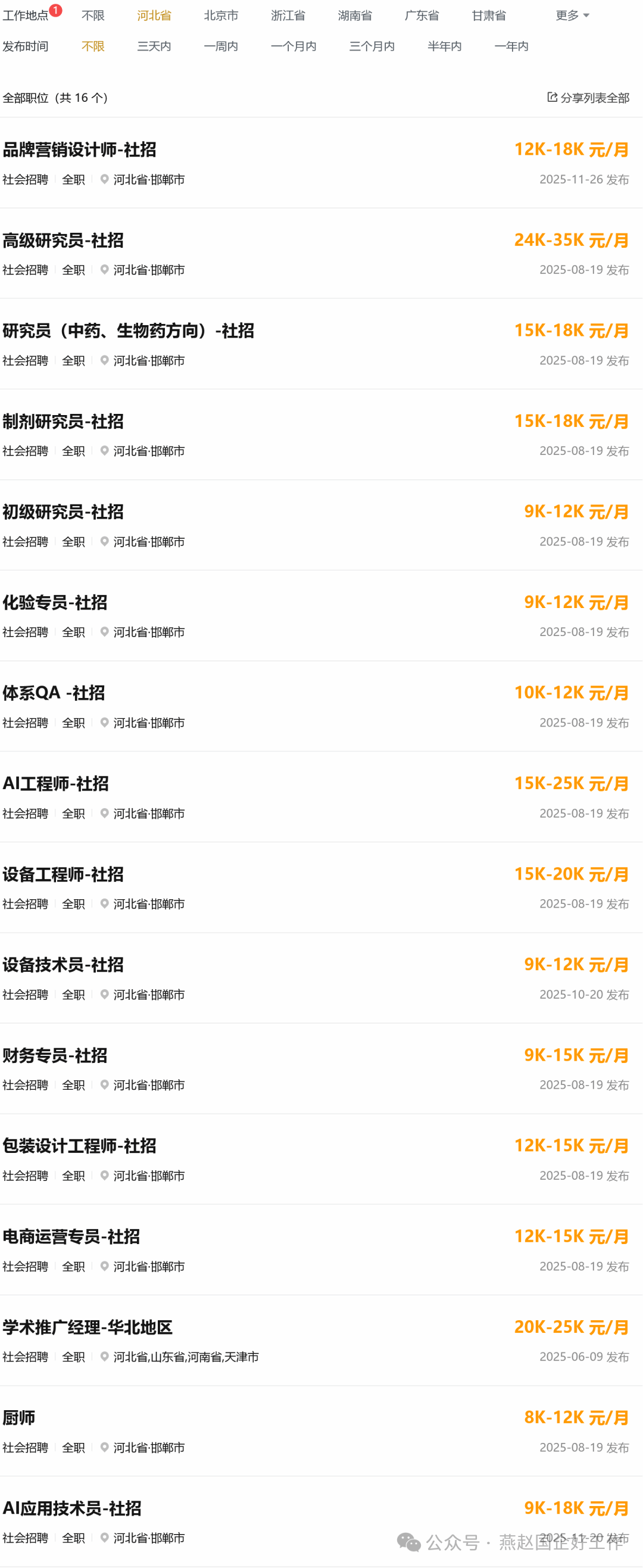This screenshot has height=1568, width=643.
Task: Open the 厨师 job listing
Action: [x=19, y=1418]
